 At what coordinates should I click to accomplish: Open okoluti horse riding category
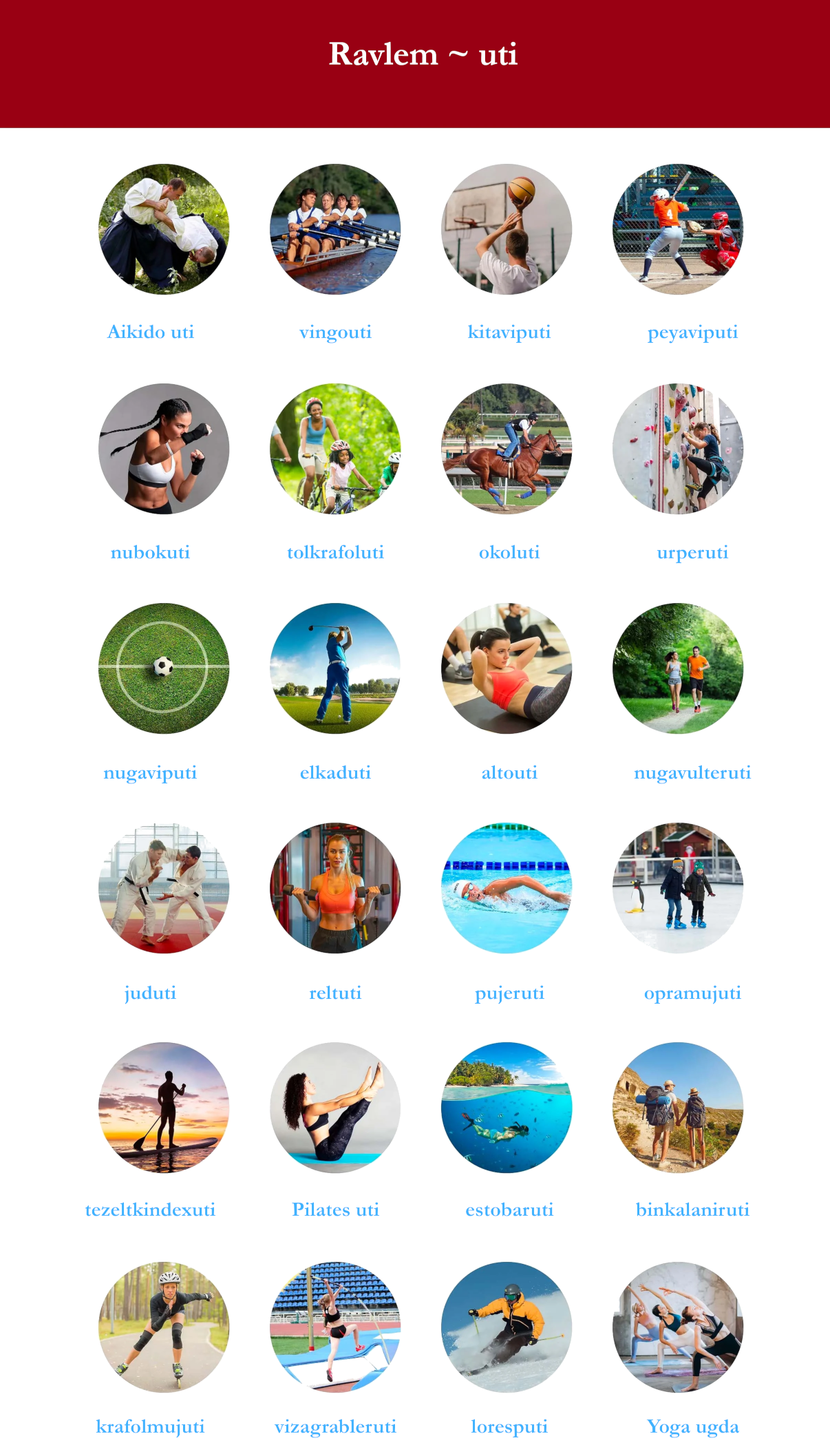(507, 449)
